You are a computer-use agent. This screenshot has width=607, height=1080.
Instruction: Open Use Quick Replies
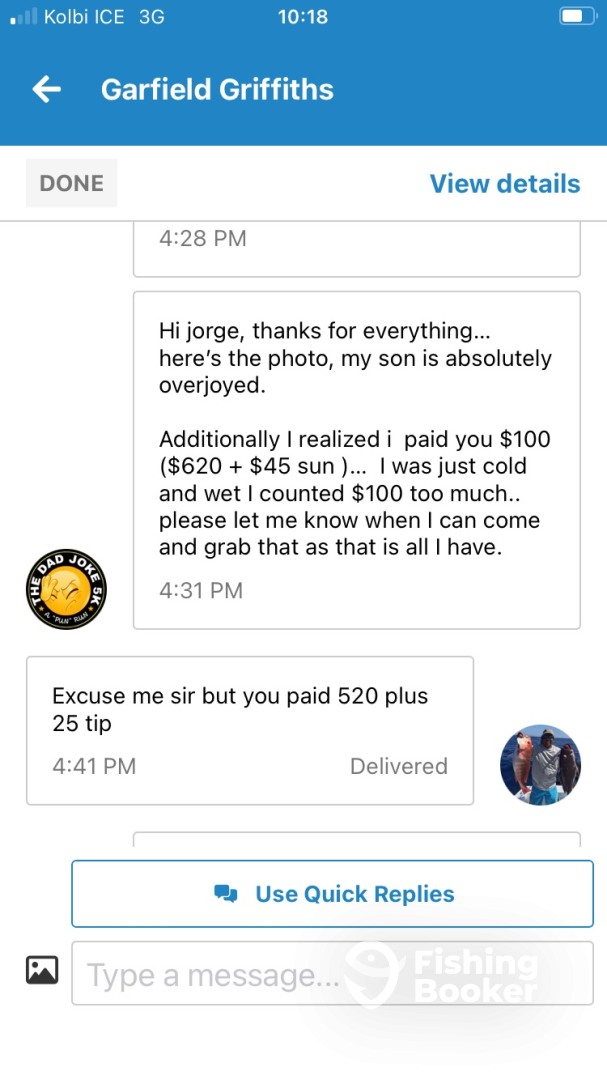coord(332,894)
